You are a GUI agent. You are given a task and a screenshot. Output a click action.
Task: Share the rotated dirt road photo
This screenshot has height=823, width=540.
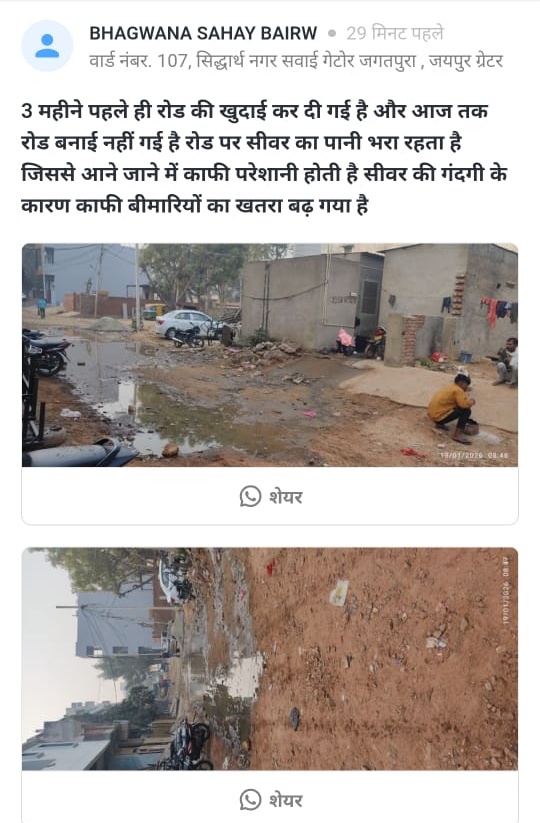click(x=270, y=800)
